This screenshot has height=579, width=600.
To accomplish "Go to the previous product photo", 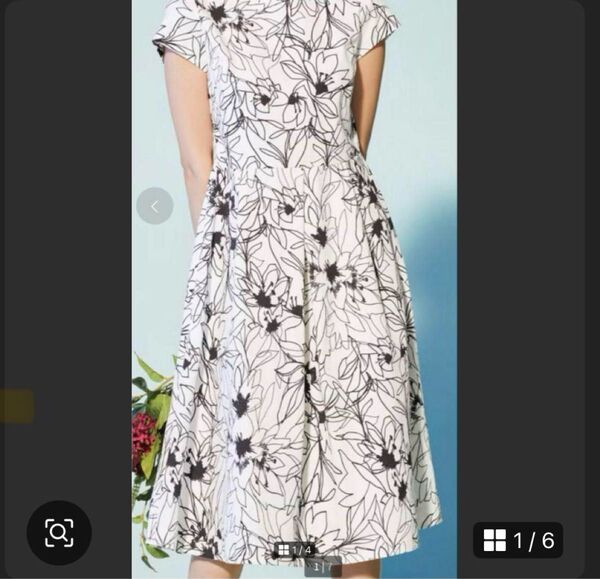I will [x=155, y=206].
